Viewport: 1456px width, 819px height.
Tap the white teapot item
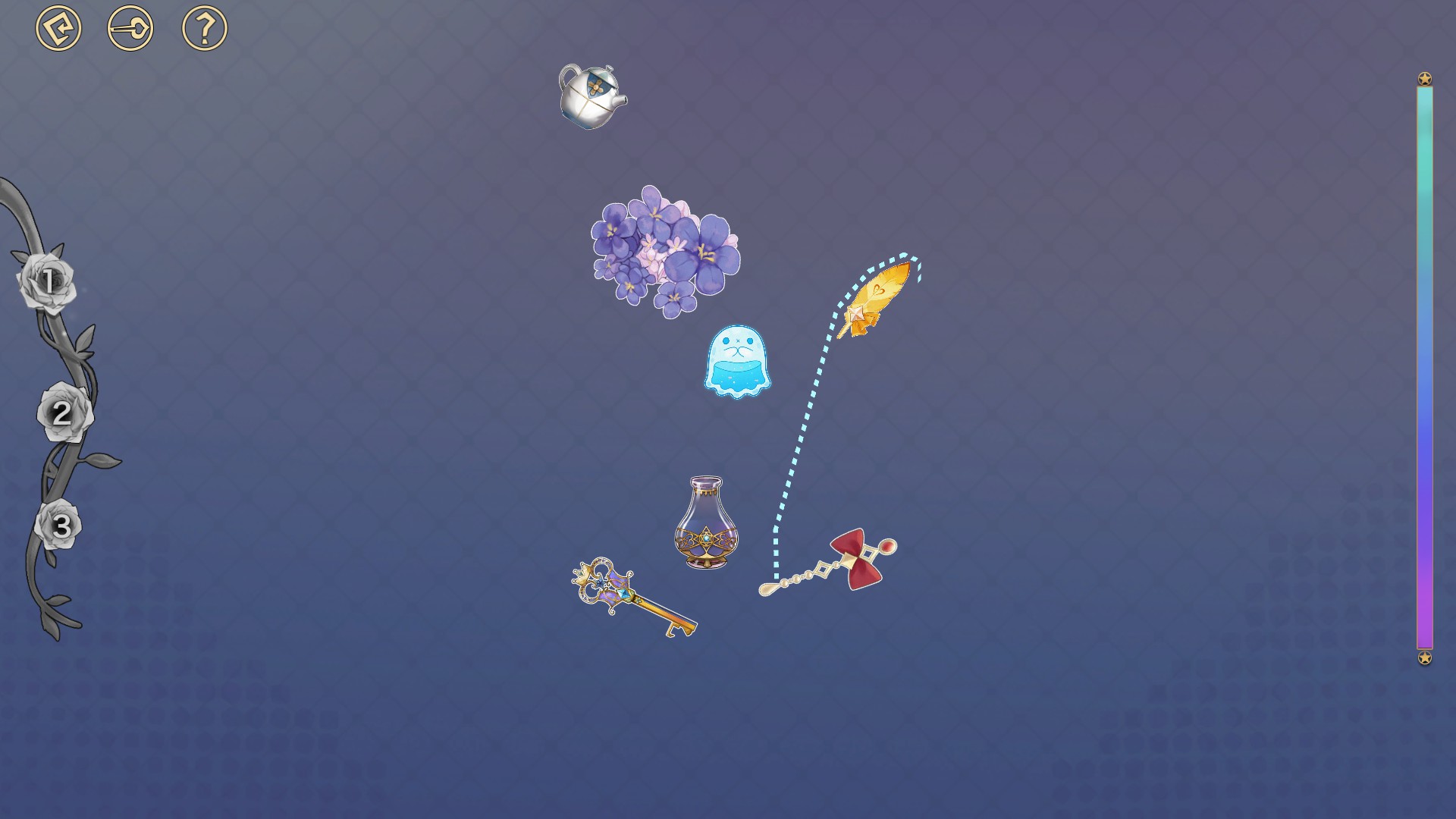click(x=591, y=97)
